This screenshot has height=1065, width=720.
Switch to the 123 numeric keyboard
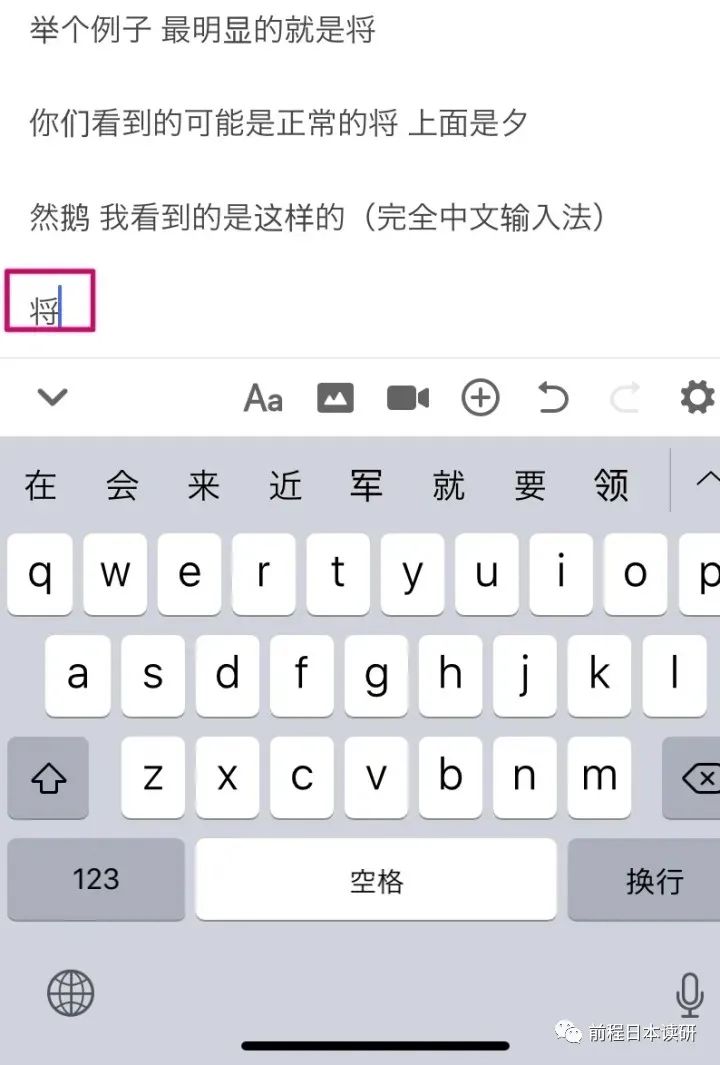tap(96, 880)
